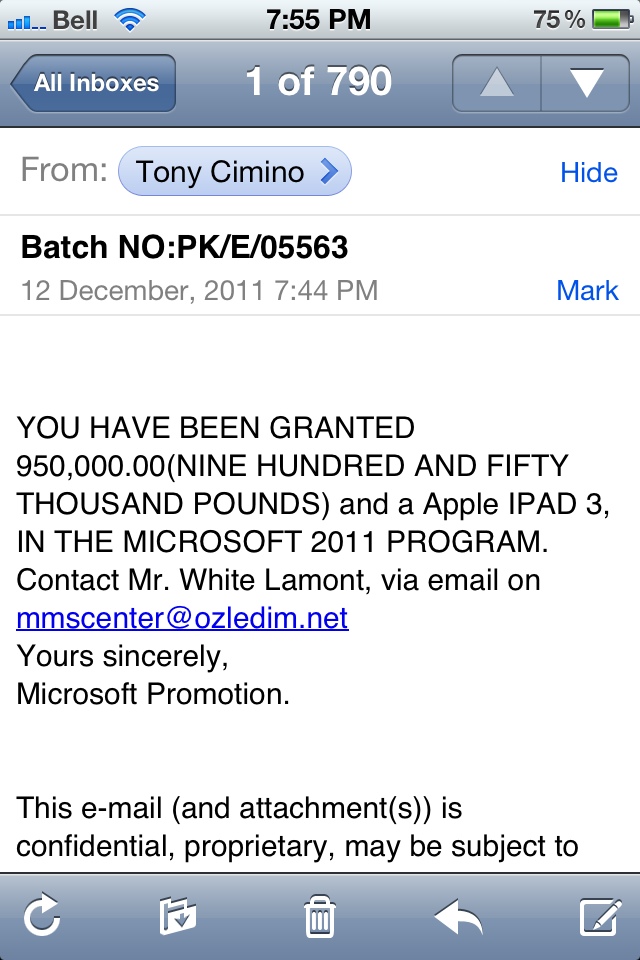Viewport: 640px width, 960px height.
Task: Go to next message with down arrow
Action: (x=585, y=83)
